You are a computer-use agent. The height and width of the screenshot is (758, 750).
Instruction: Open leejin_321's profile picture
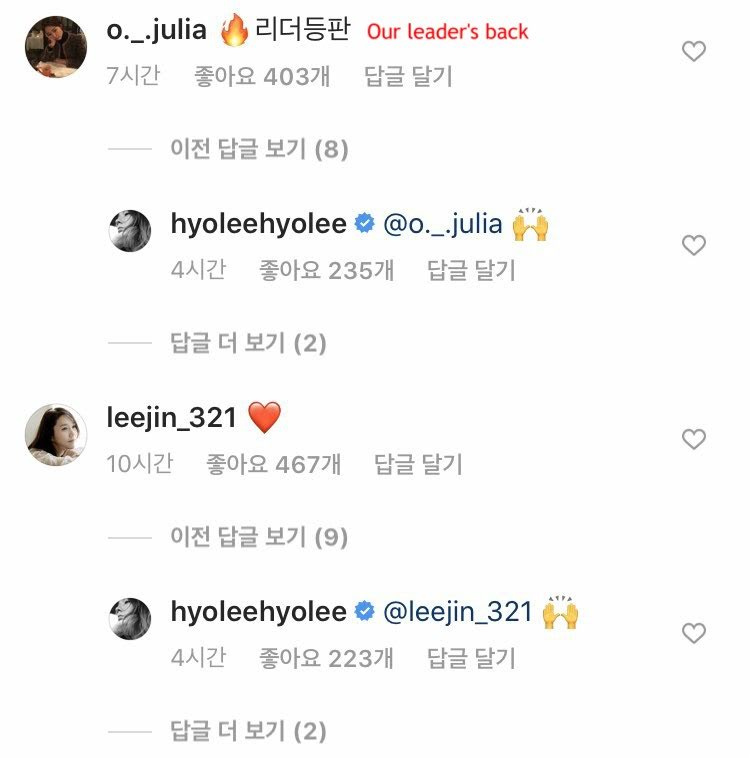point(54,435)
